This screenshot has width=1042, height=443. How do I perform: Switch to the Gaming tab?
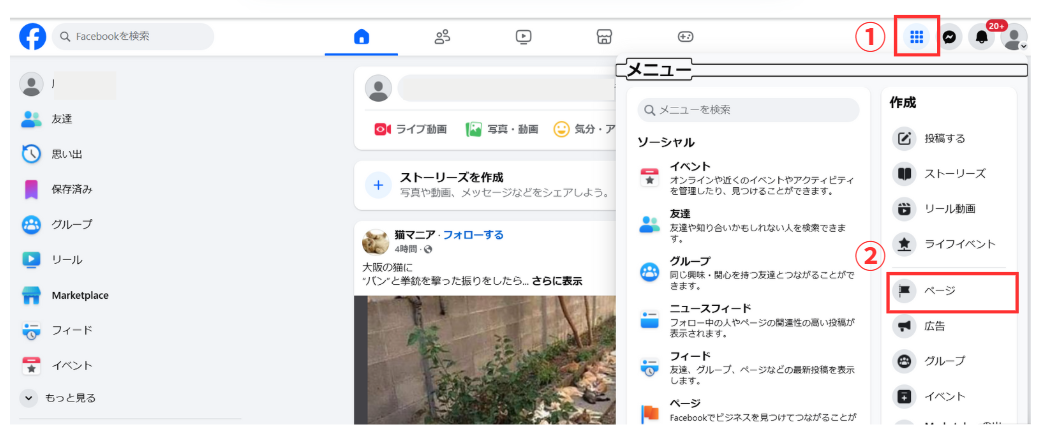pyautogui.click(x=685, y=37)
